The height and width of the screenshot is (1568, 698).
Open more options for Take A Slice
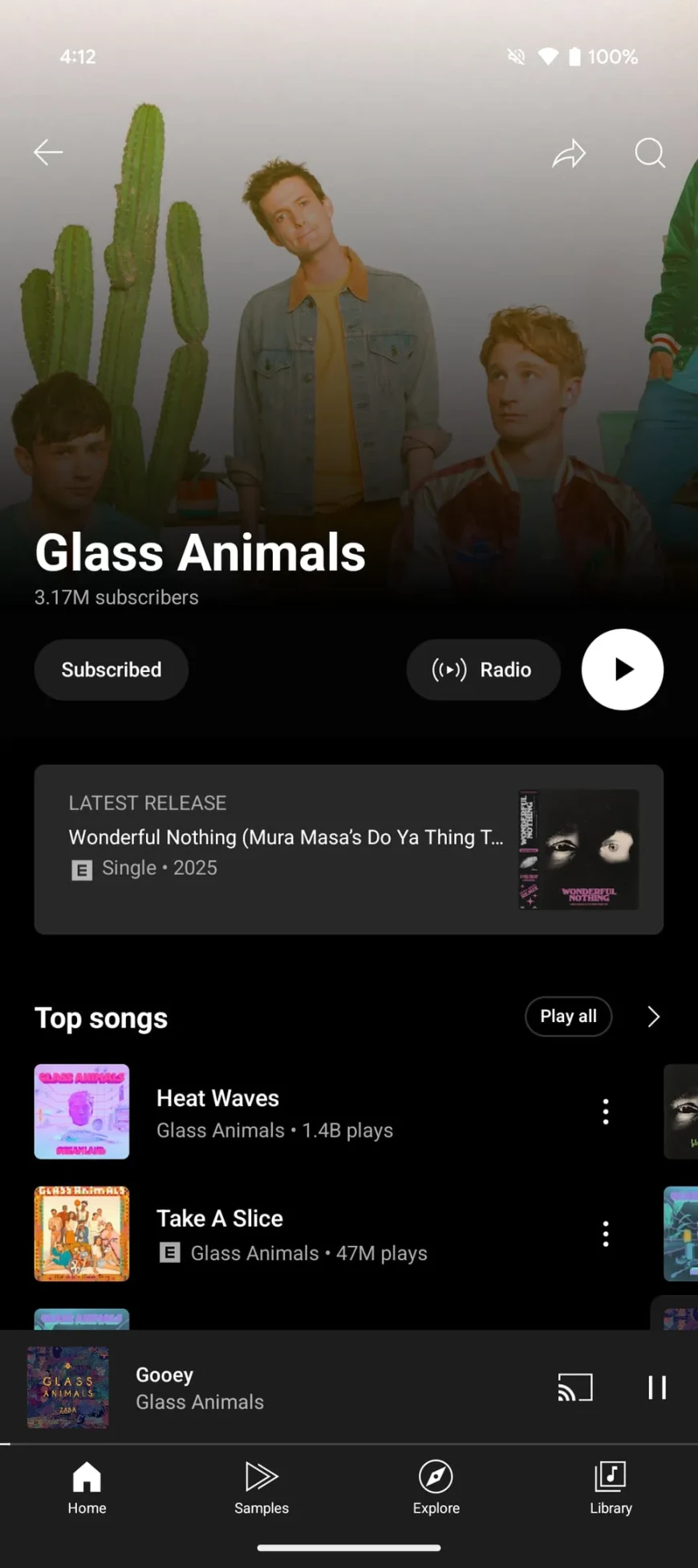point(606,1234)
